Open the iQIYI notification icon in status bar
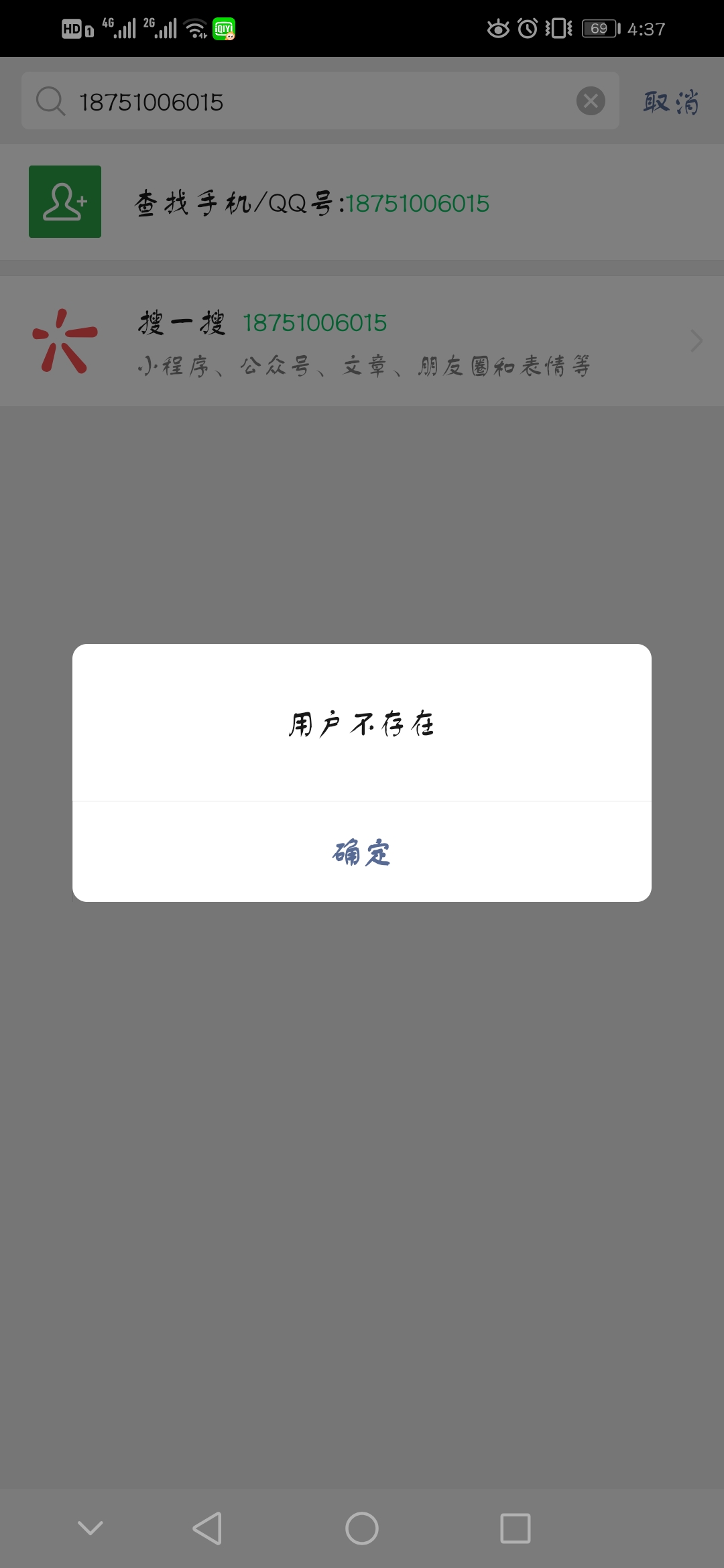The image size is (724, 1568). [x=226, y=27]
